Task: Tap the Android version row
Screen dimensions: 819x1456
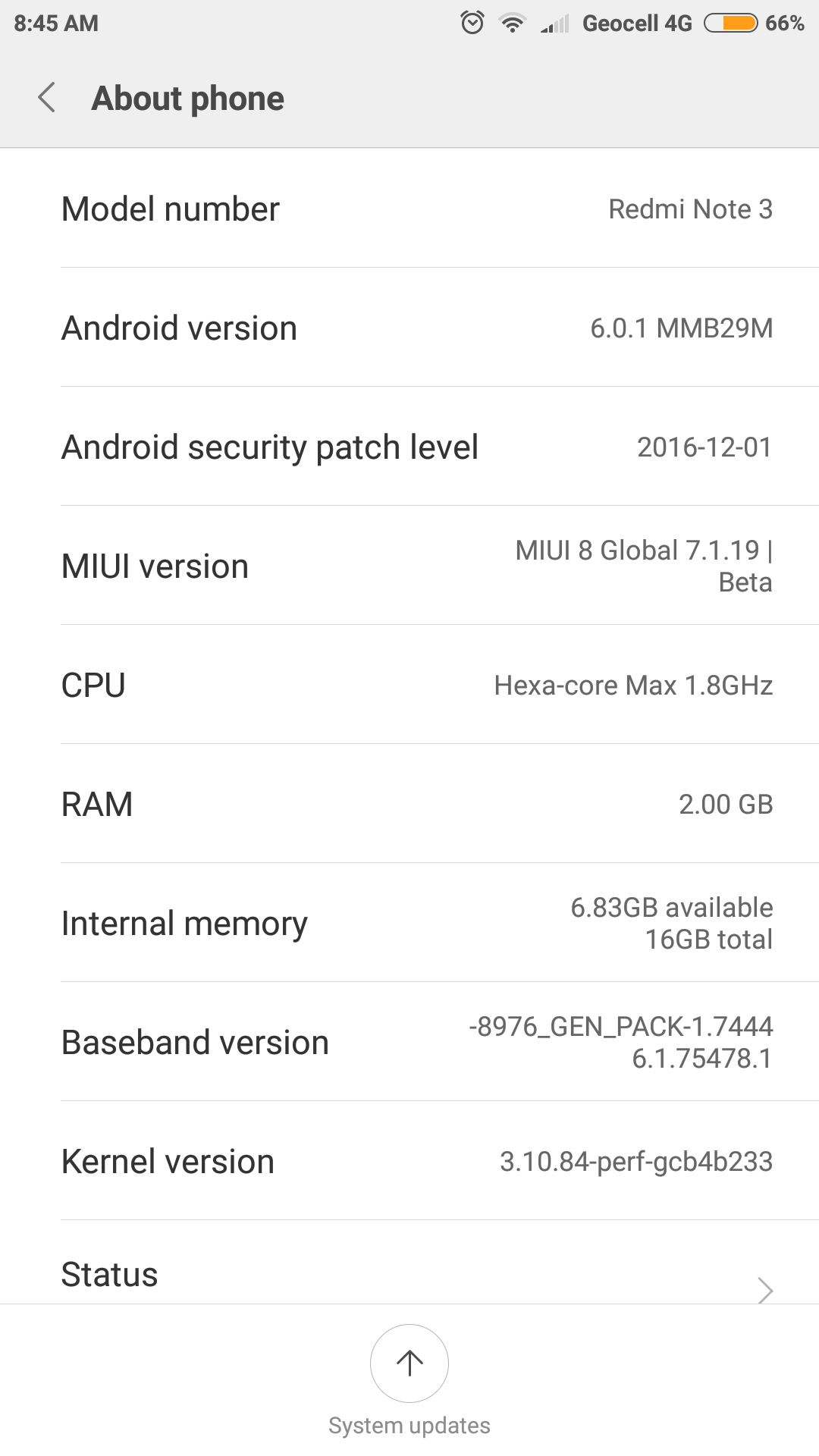Action: pyautogui.click(x=409, y=327)
